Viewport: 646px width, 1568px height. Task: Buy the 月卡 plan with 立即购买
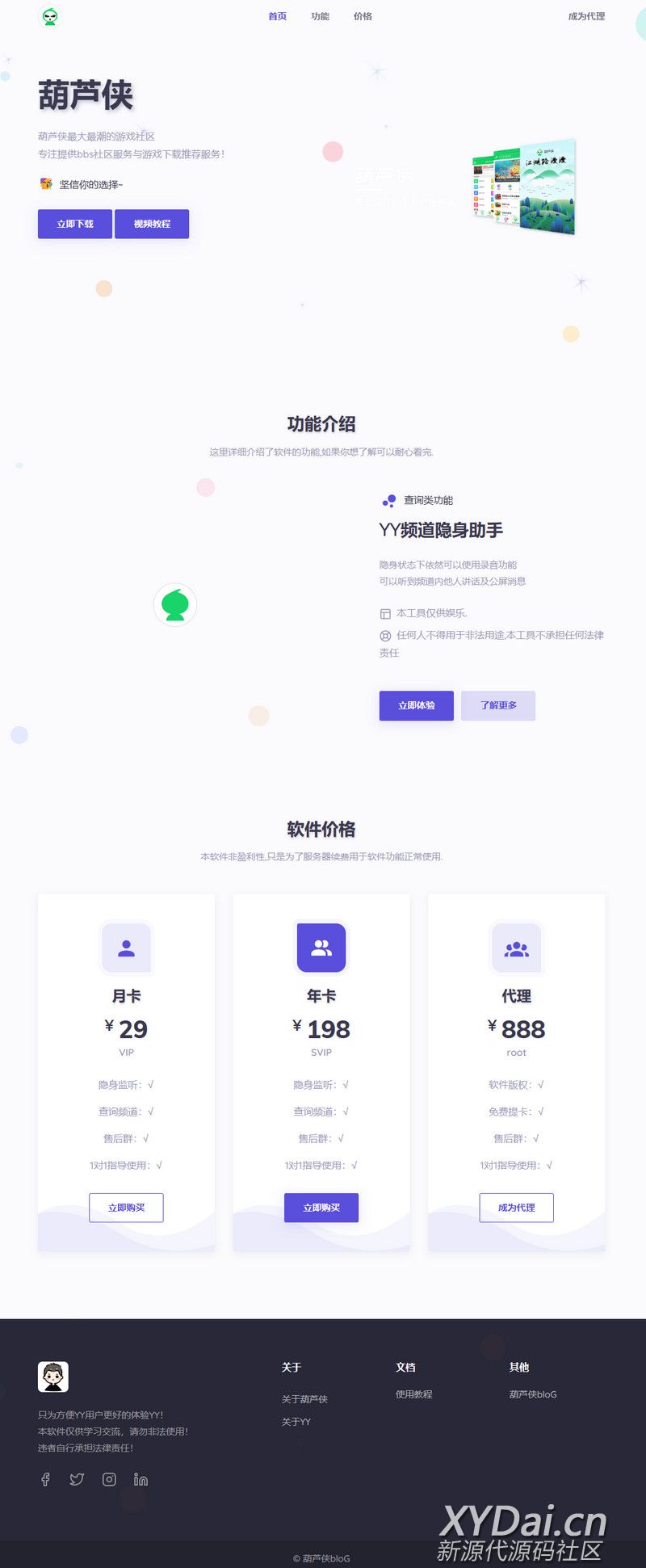click(x=126, y=1208)
